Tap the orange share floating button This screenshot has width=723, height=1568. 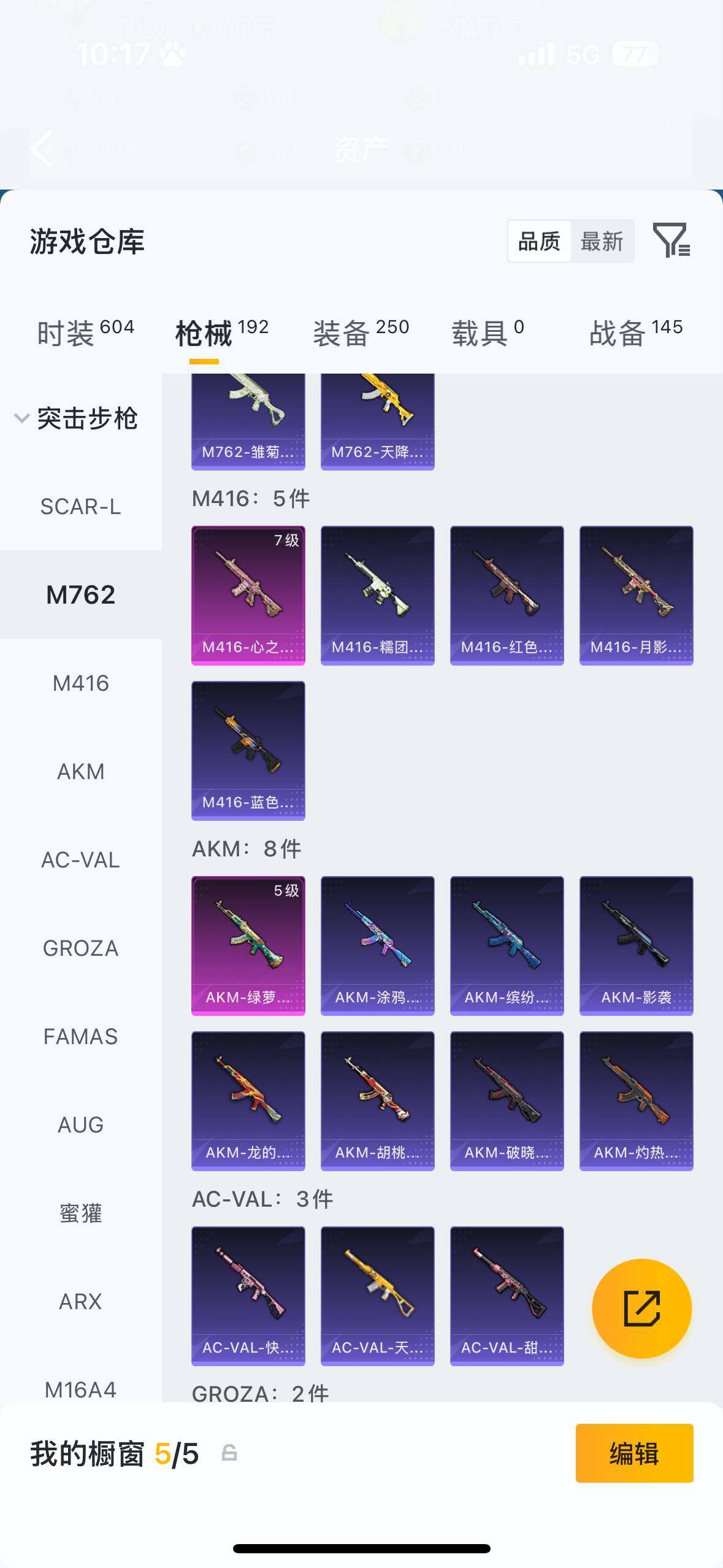[x=641, y=1309]
